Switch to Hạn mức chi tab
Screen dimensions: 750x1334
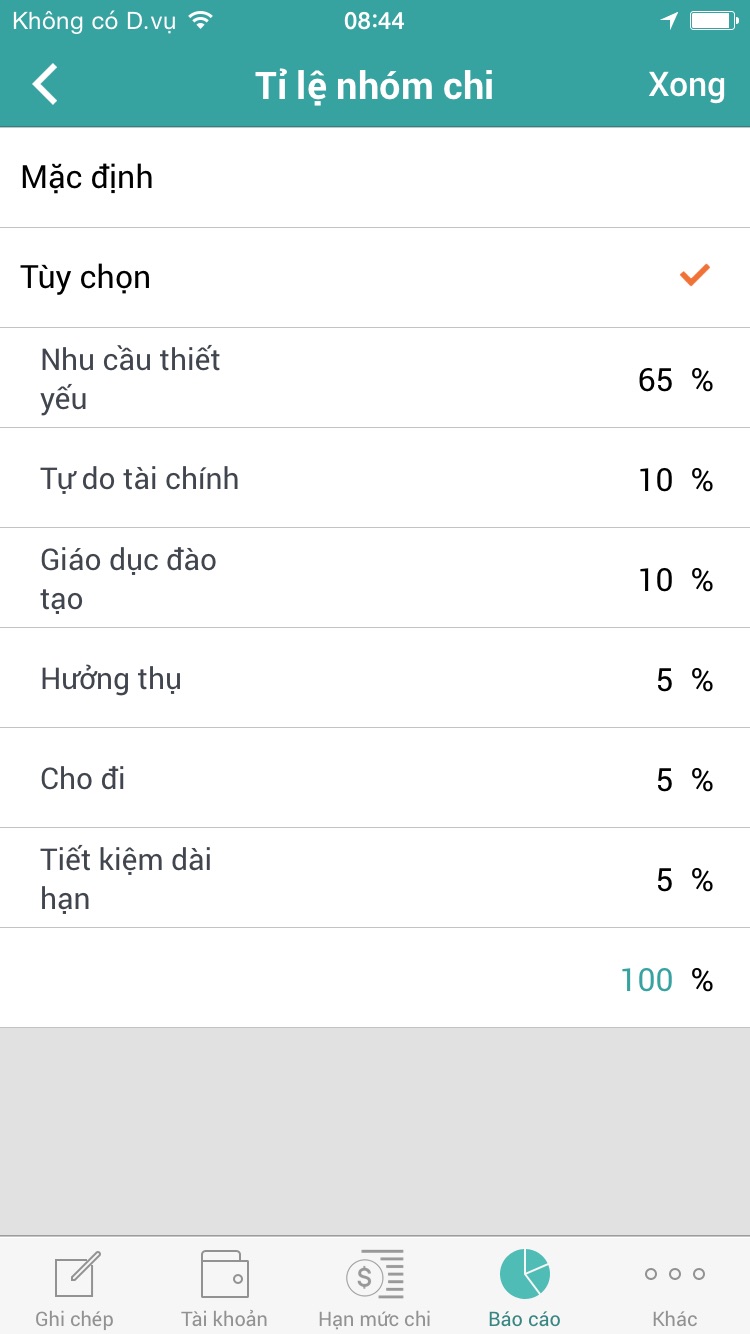[x=375, y=1286]
